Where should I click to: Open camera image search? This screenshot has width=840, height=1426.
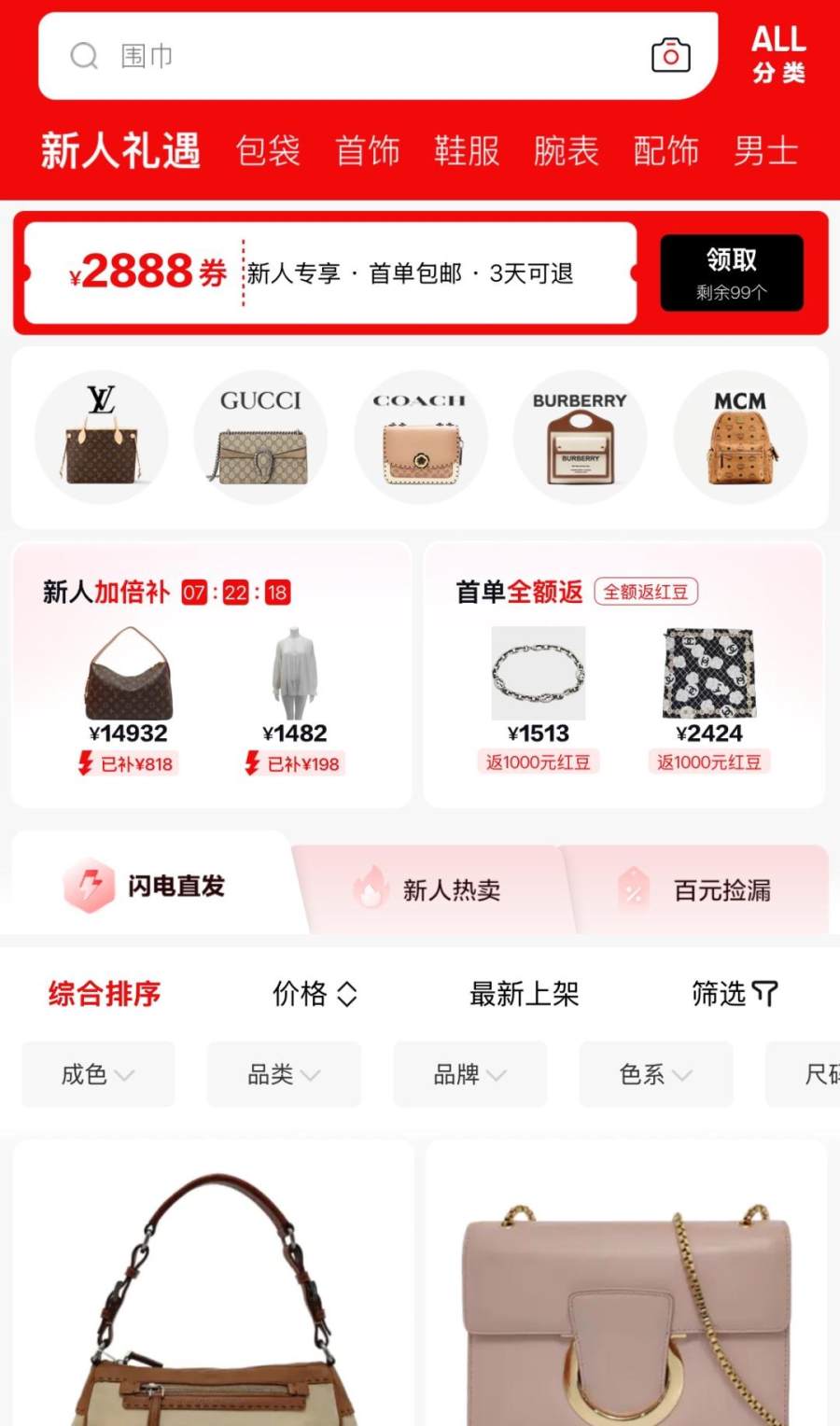(670, 56)
